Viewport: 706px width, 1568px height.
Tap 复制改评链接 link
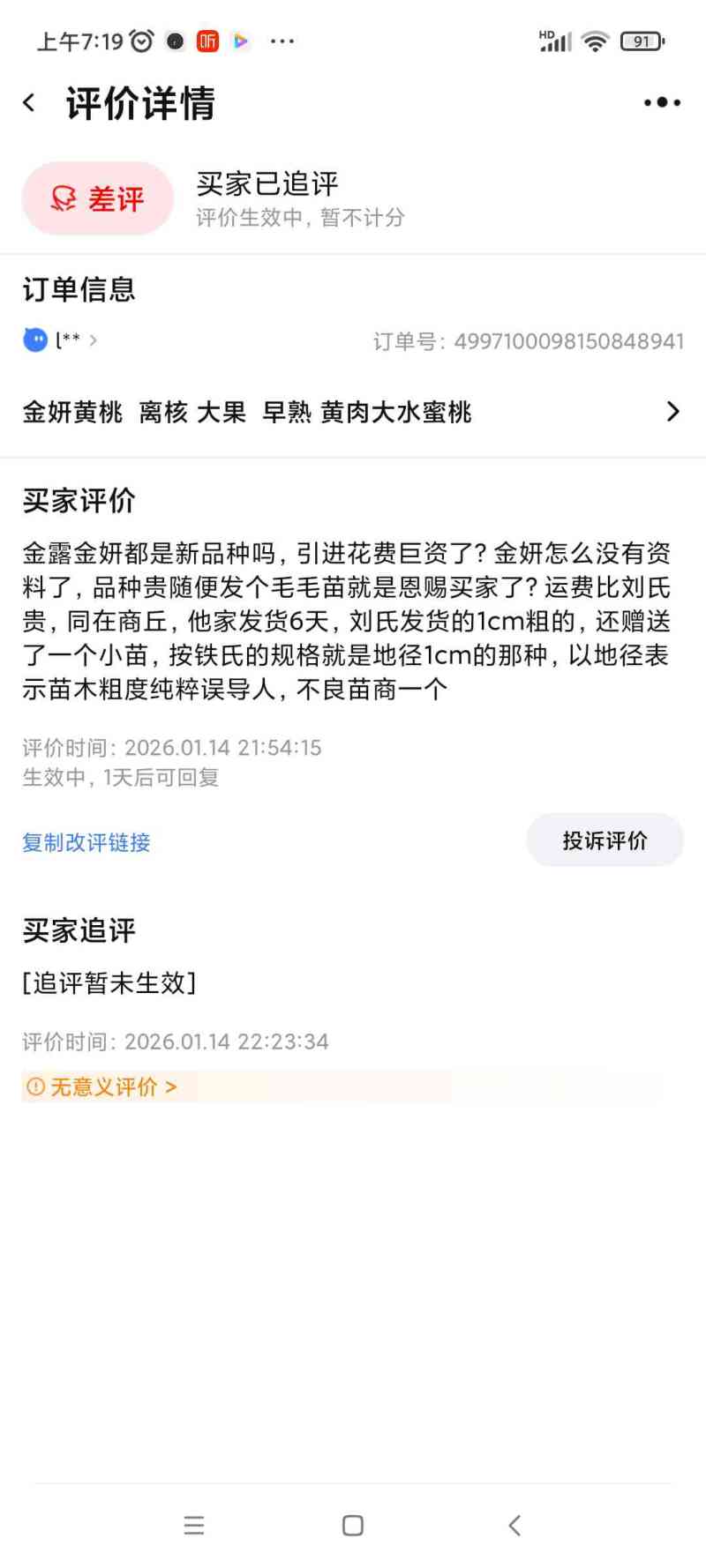86,842
